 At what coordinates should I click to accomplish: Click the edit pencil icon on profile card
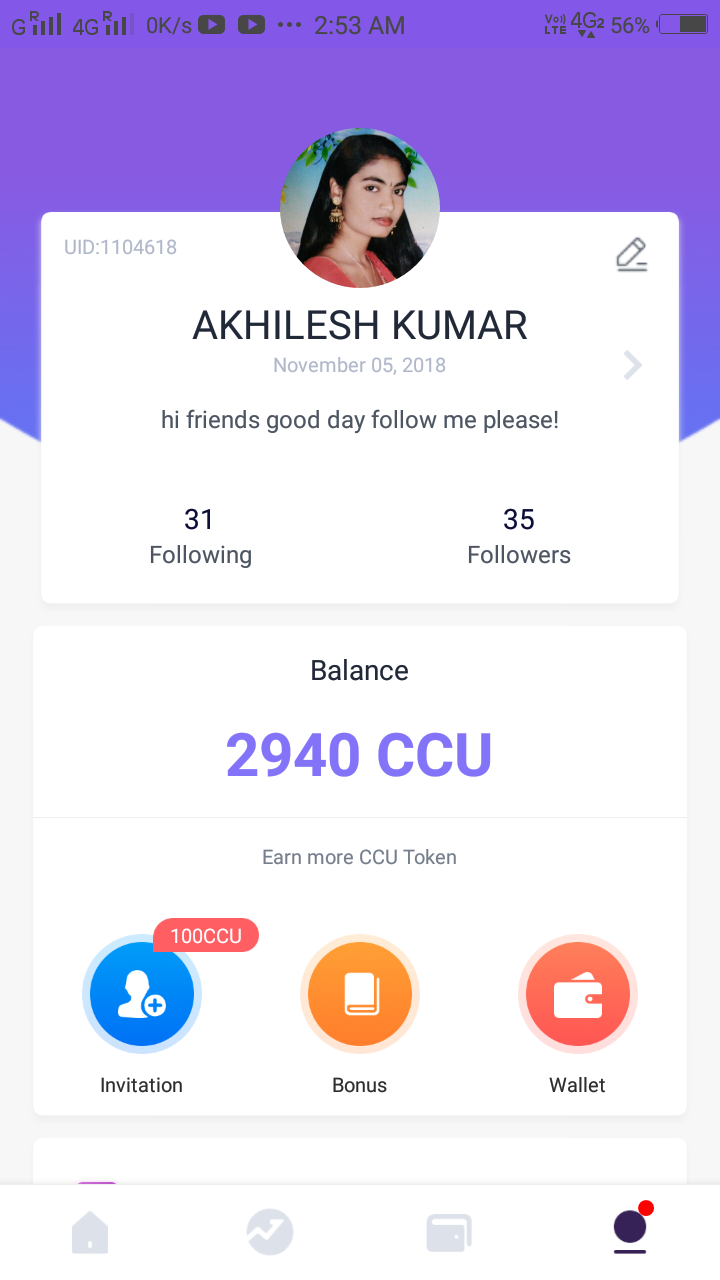click(x=631, y=255)
